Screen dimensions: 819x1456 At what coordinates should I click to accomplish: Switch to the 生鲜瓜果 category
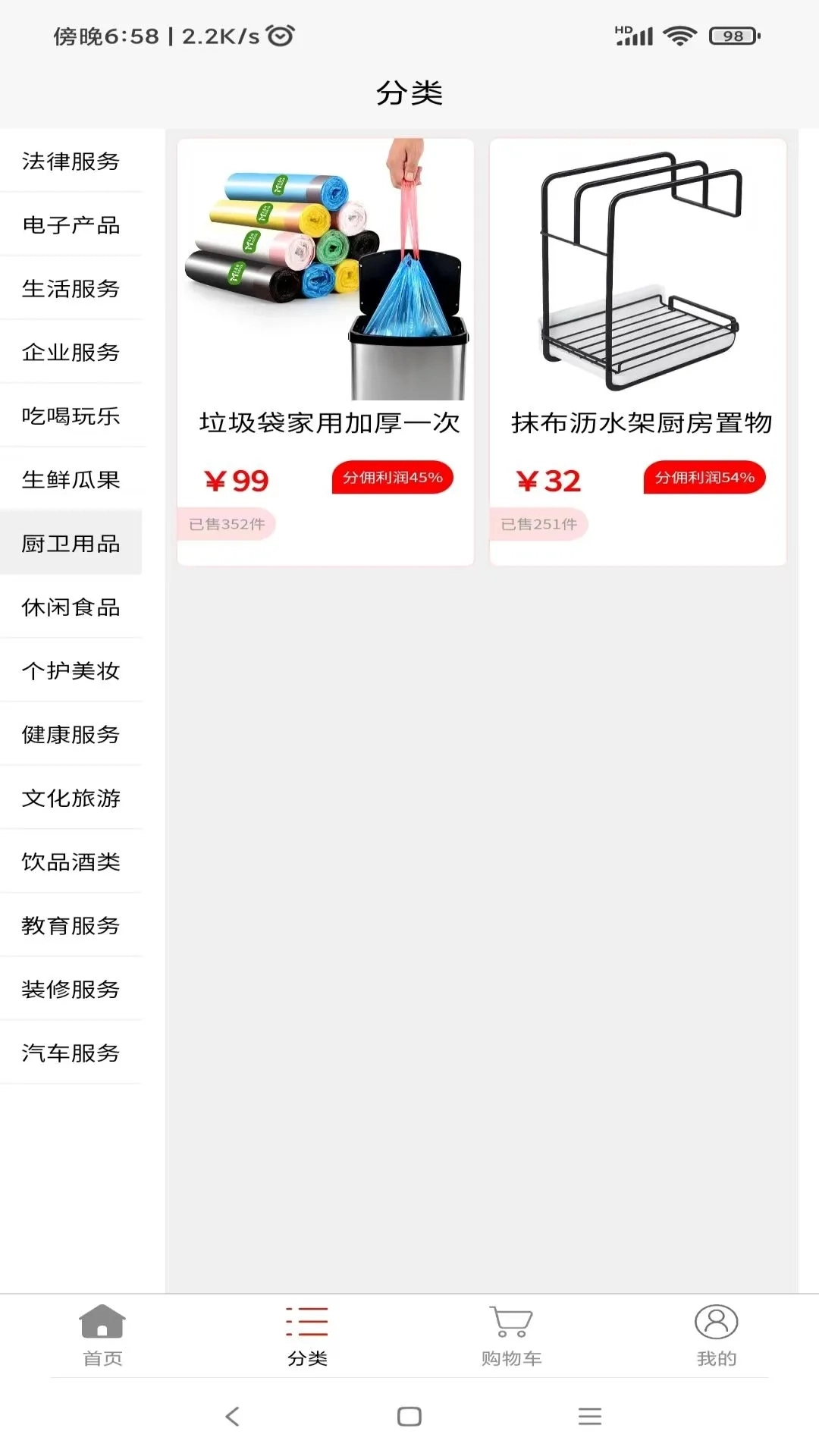tap(71, 479)
